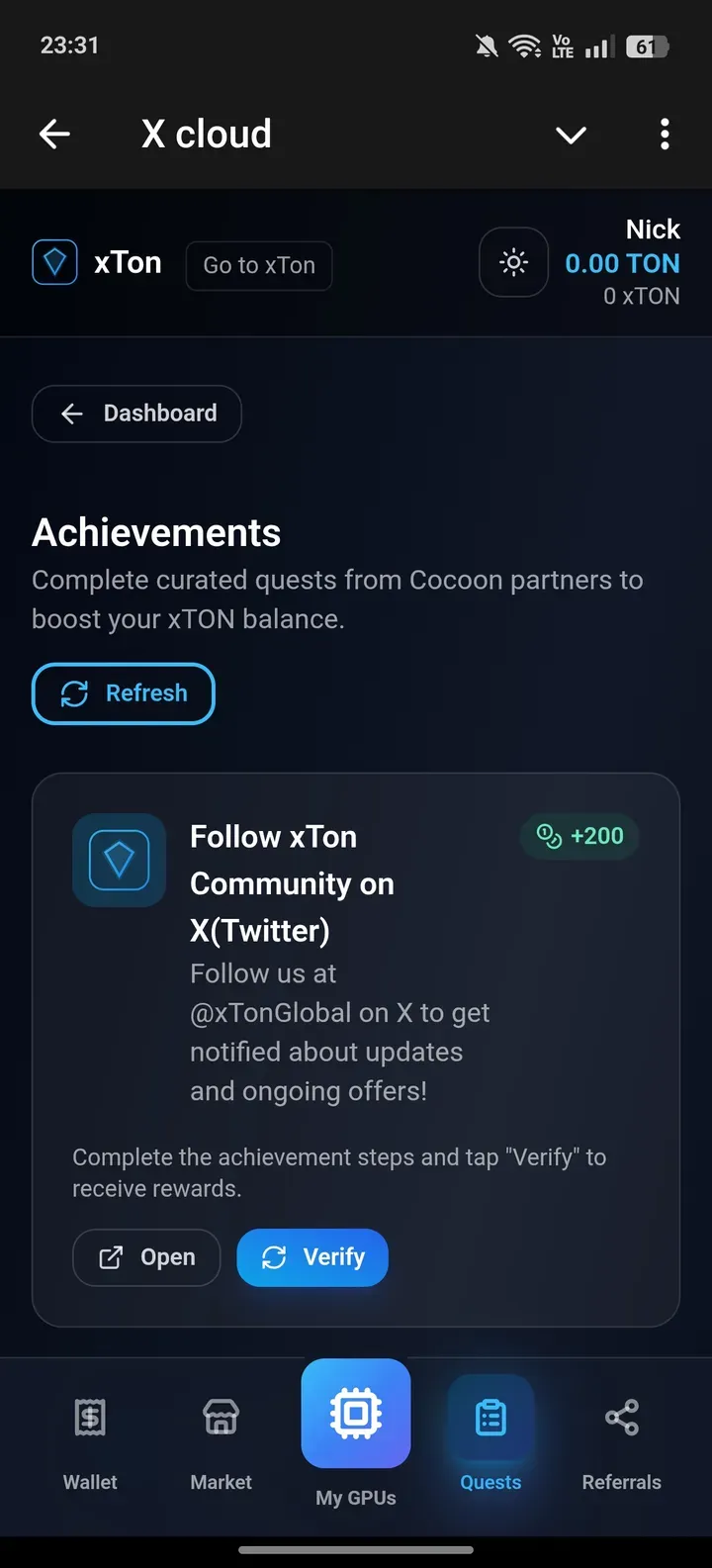Return via the Dashboard button
This screenshot has width=712, height=1568.
[x=136, y=414]
